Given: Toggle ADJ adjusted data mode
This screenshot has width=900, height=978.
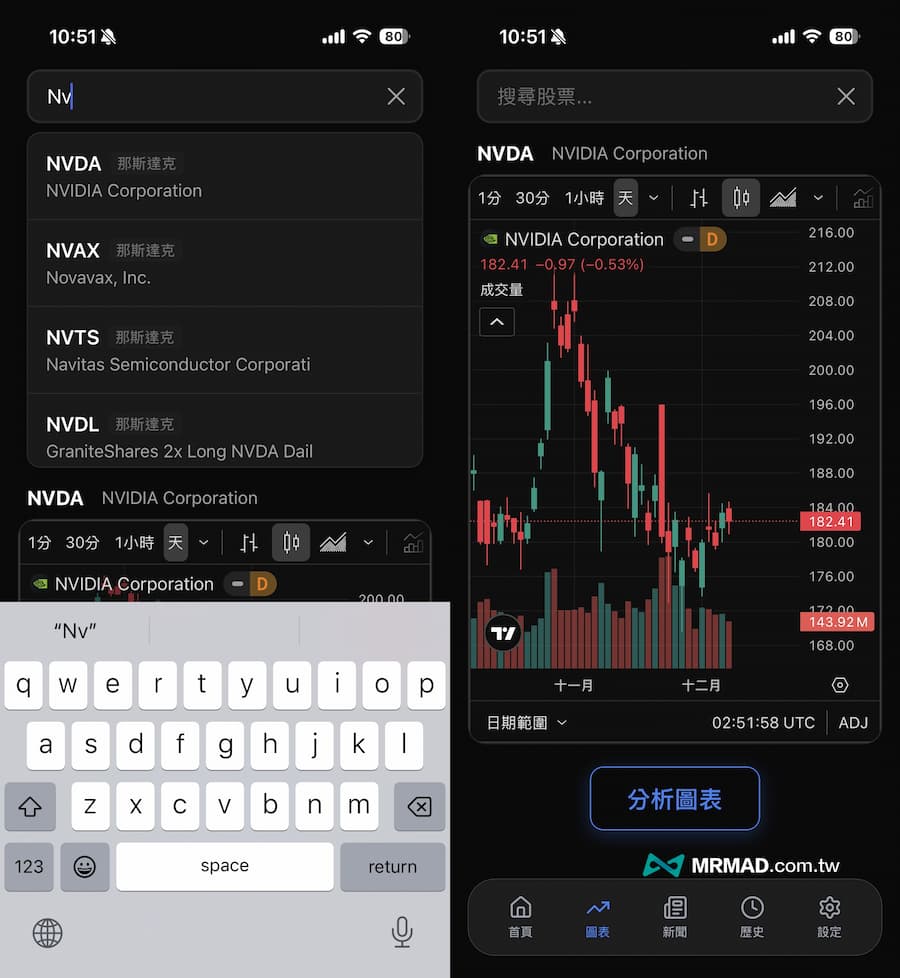Looking at the screenshot, I should click(852, 722).
